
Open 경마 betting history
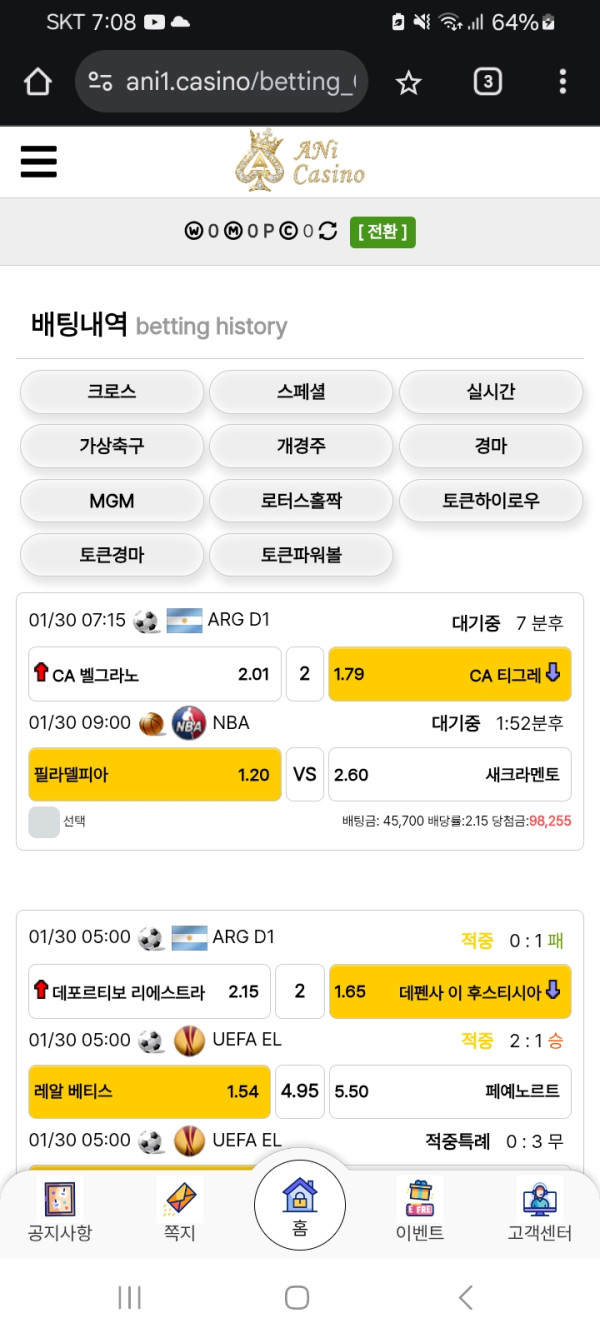(x=490, y=446)
